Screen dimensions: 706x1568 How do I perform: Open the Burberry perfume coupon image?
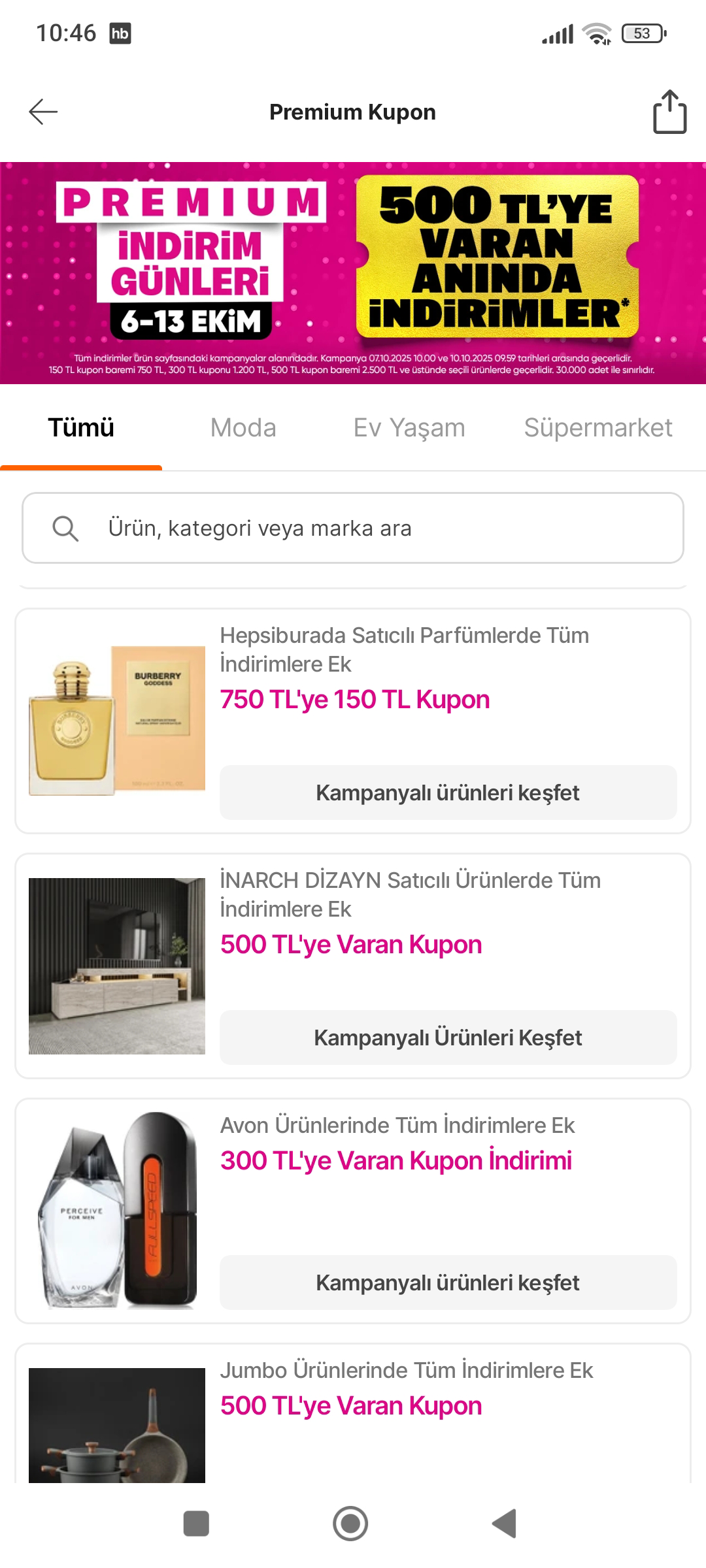(117, 721)
